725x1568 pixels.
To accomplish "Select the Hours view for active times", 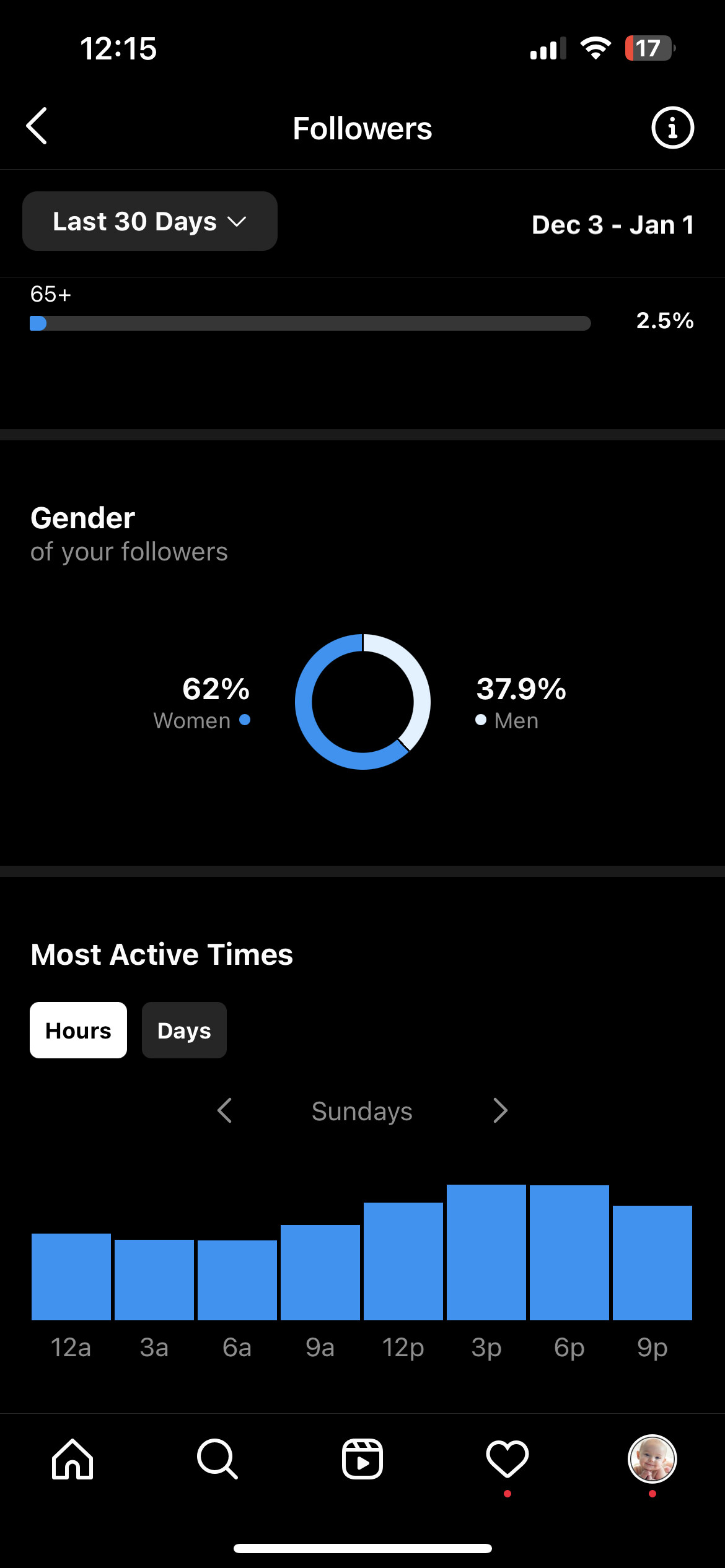I will point(78,1030).
